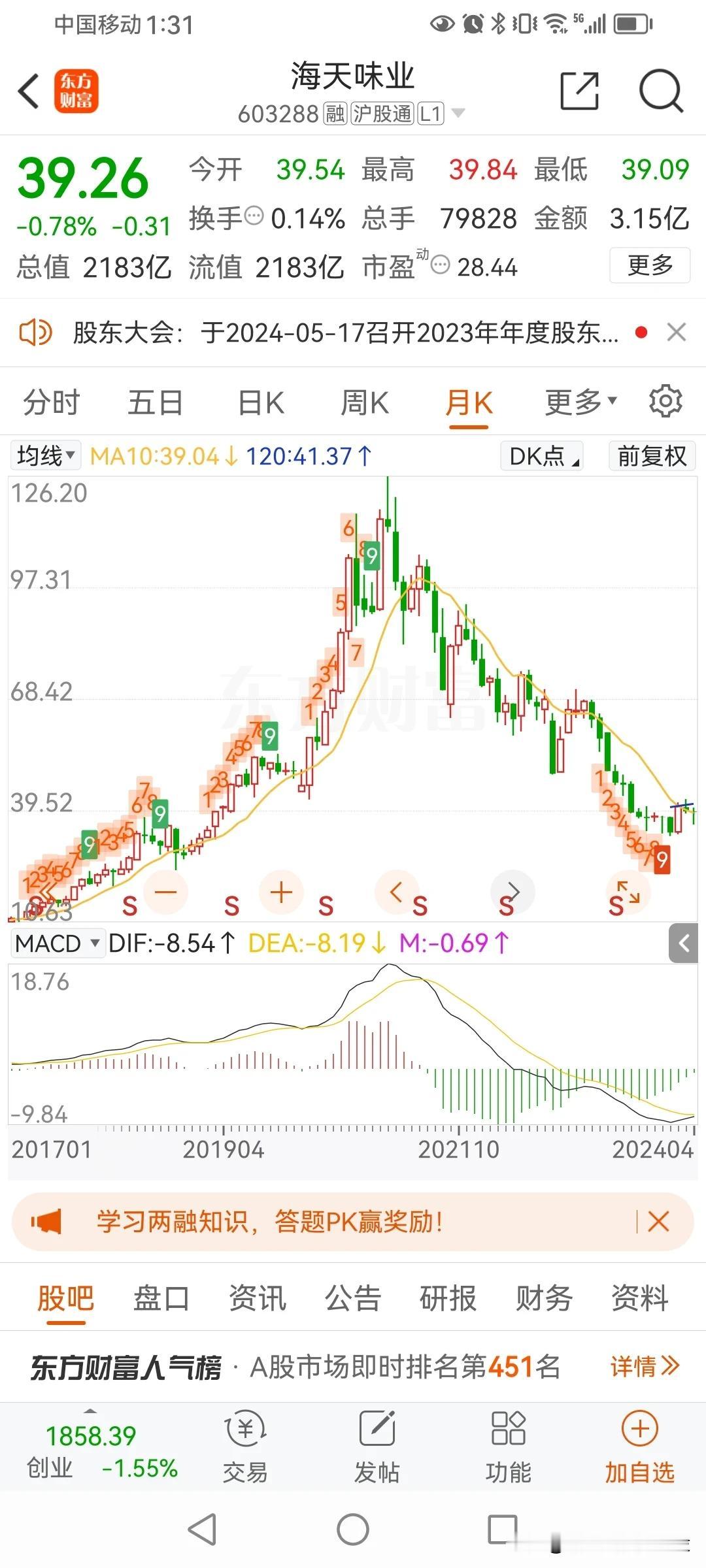Expand chart to full screen
The height and width of the screenshot is (1568, 706).
pyautogui.click(x=628, y=892)
